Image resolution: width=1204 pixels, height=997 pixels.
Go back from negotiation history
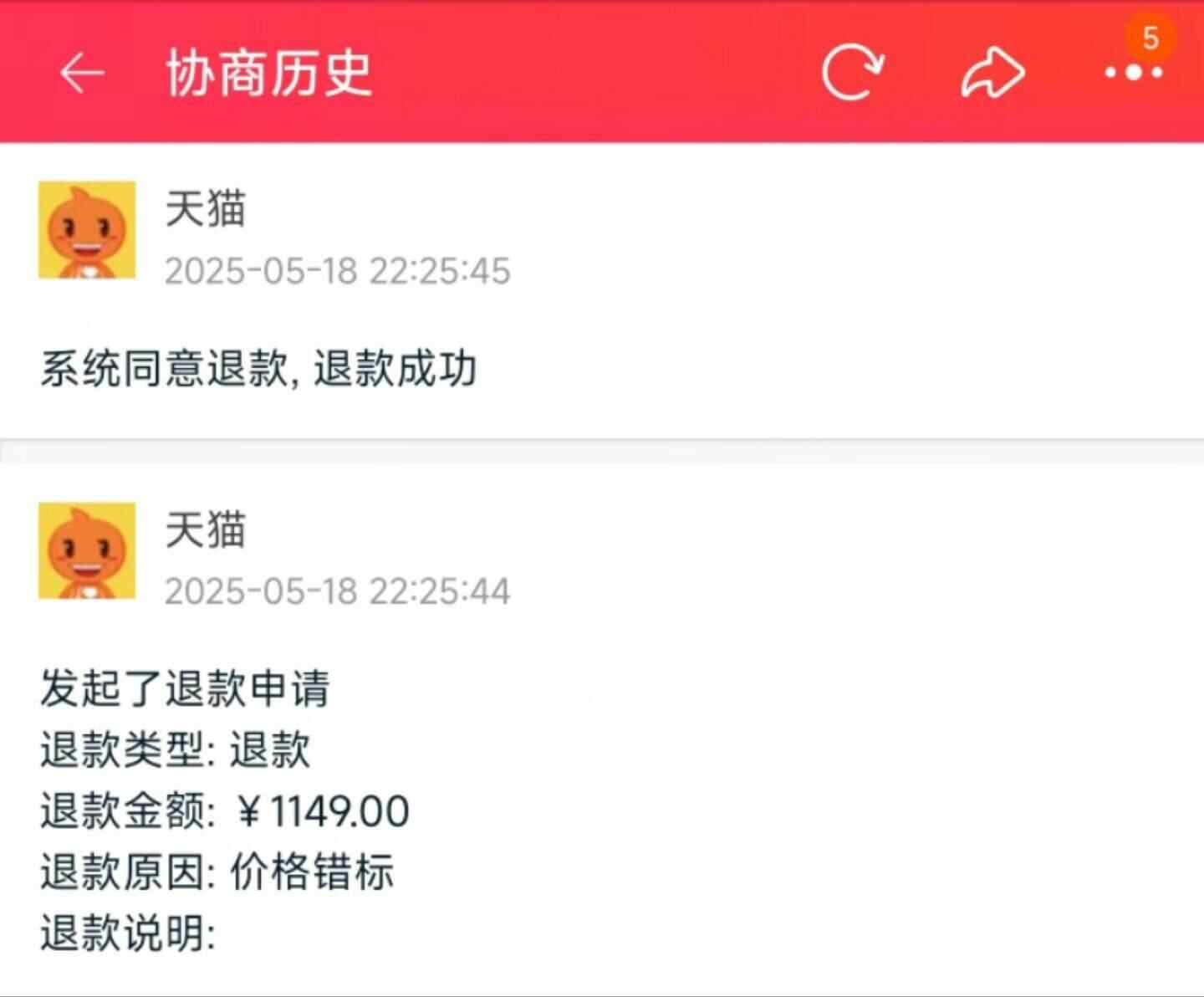pyautogui.click(x=82, y=74)
